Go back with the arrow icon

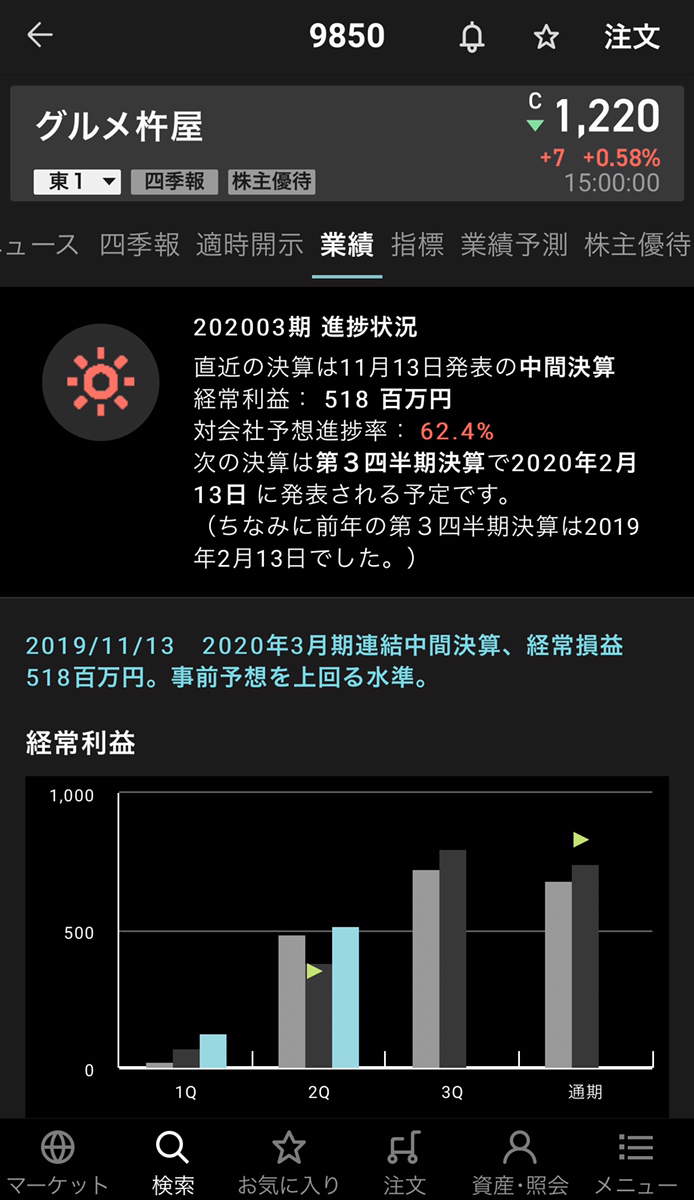click(x=40, y=36)
